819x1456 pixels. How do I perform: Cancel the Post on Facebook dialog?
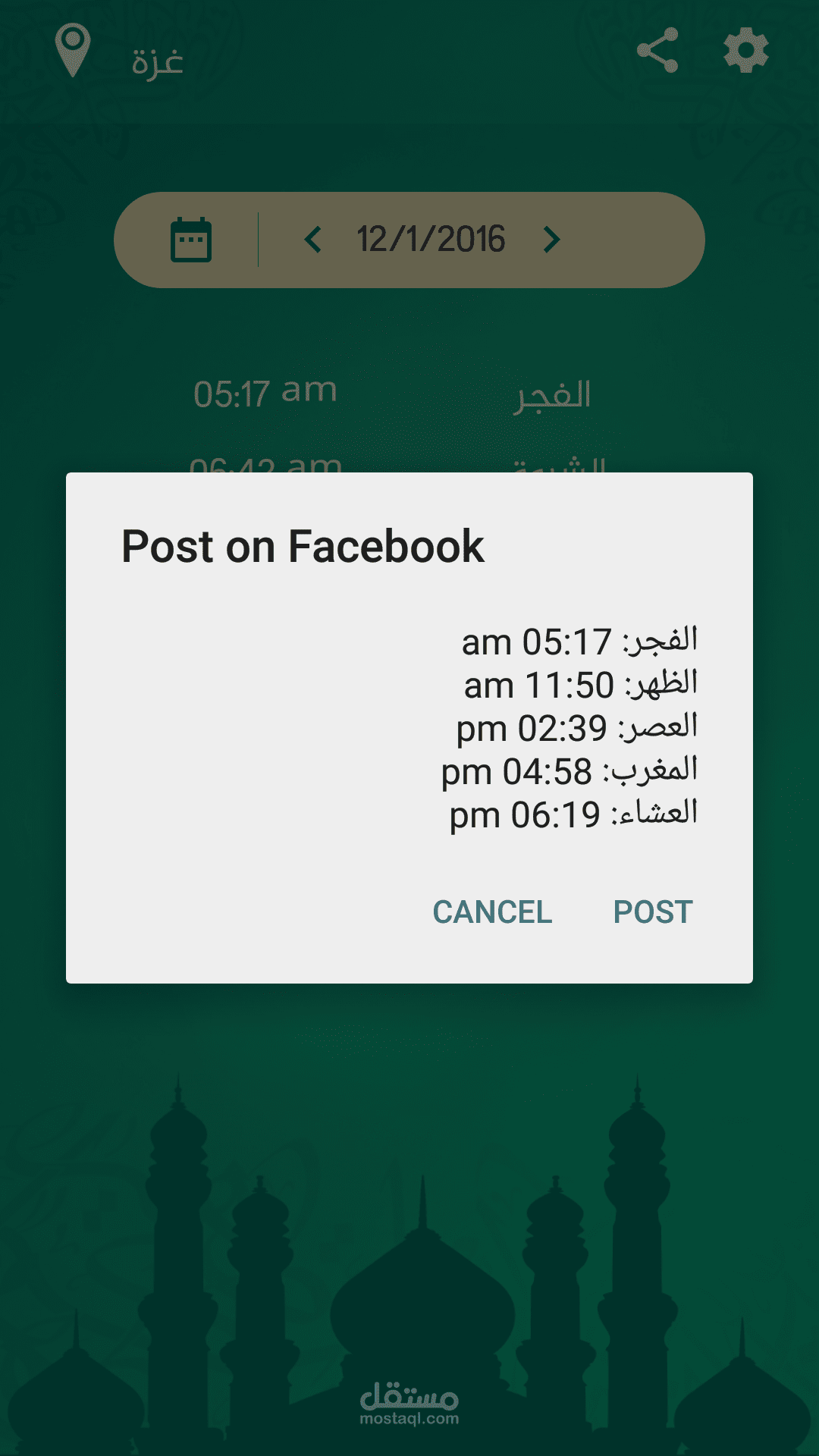[492, 912]
